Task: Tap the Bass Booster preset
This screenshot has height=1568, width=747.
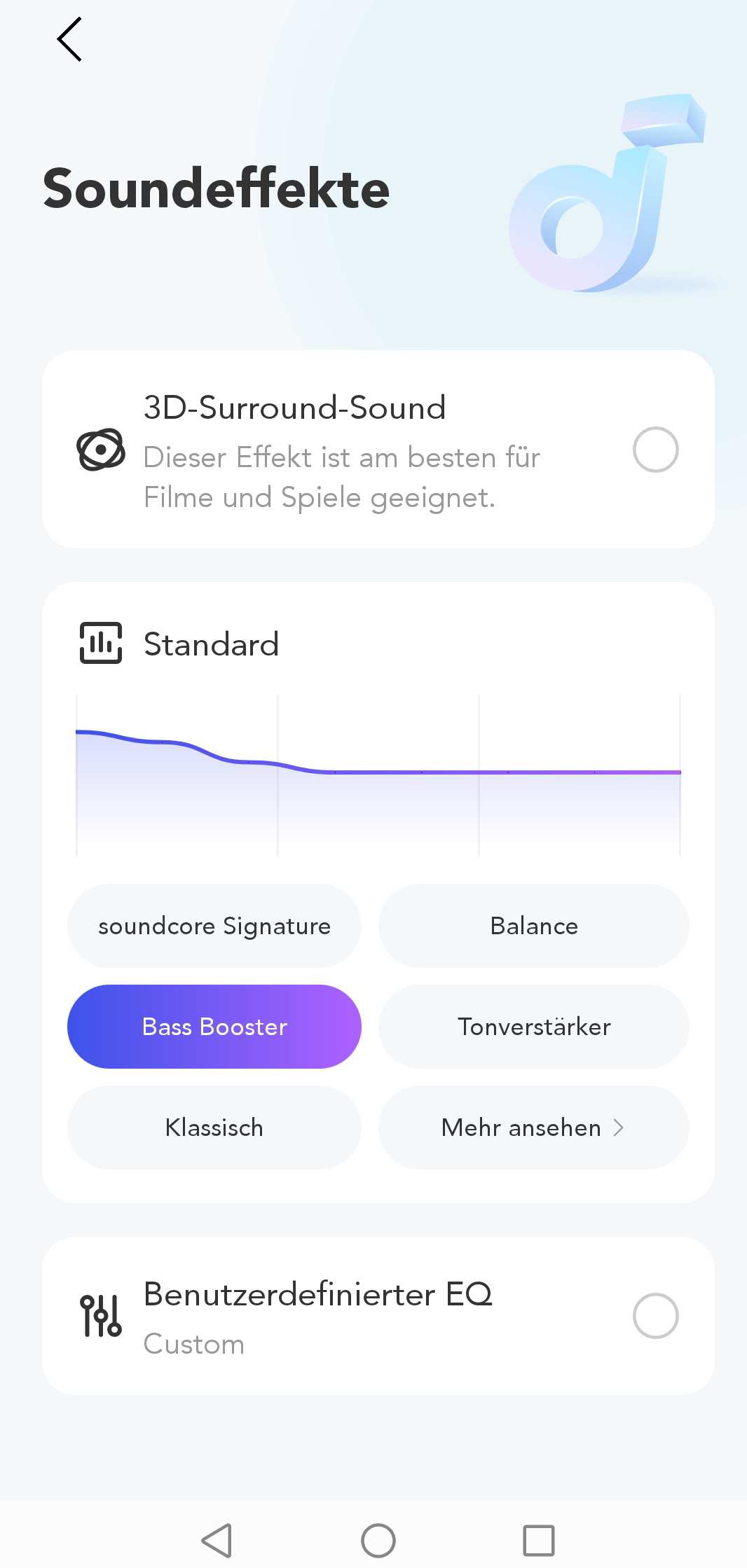Action: coord(214,1027)
